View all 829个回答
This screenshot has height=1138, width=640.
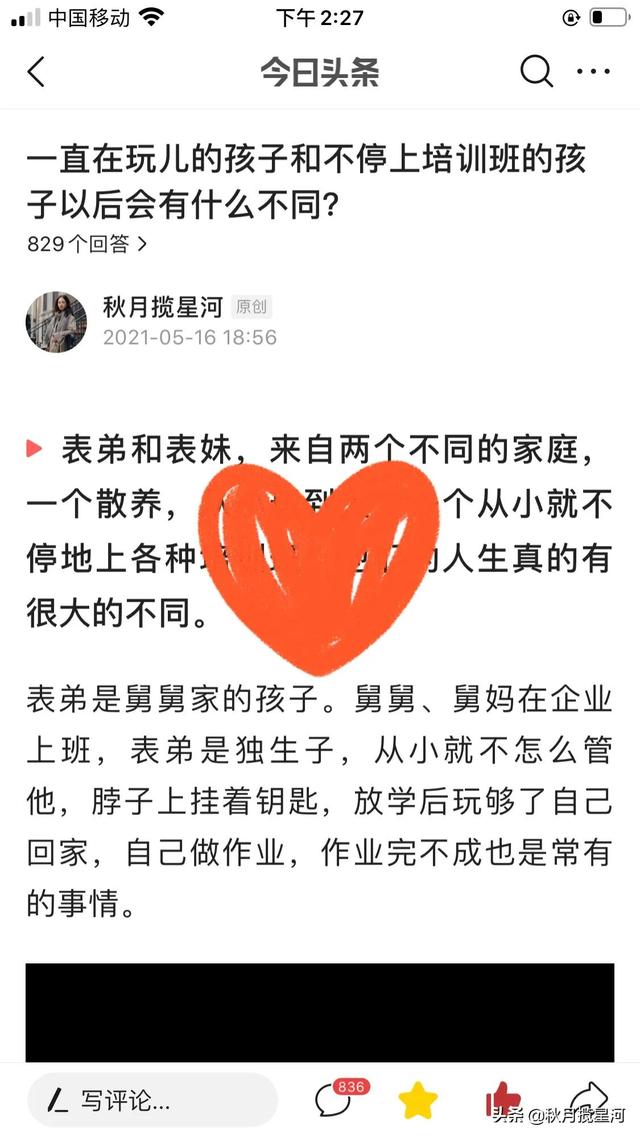pyautogui.click(x=88, y=243)
